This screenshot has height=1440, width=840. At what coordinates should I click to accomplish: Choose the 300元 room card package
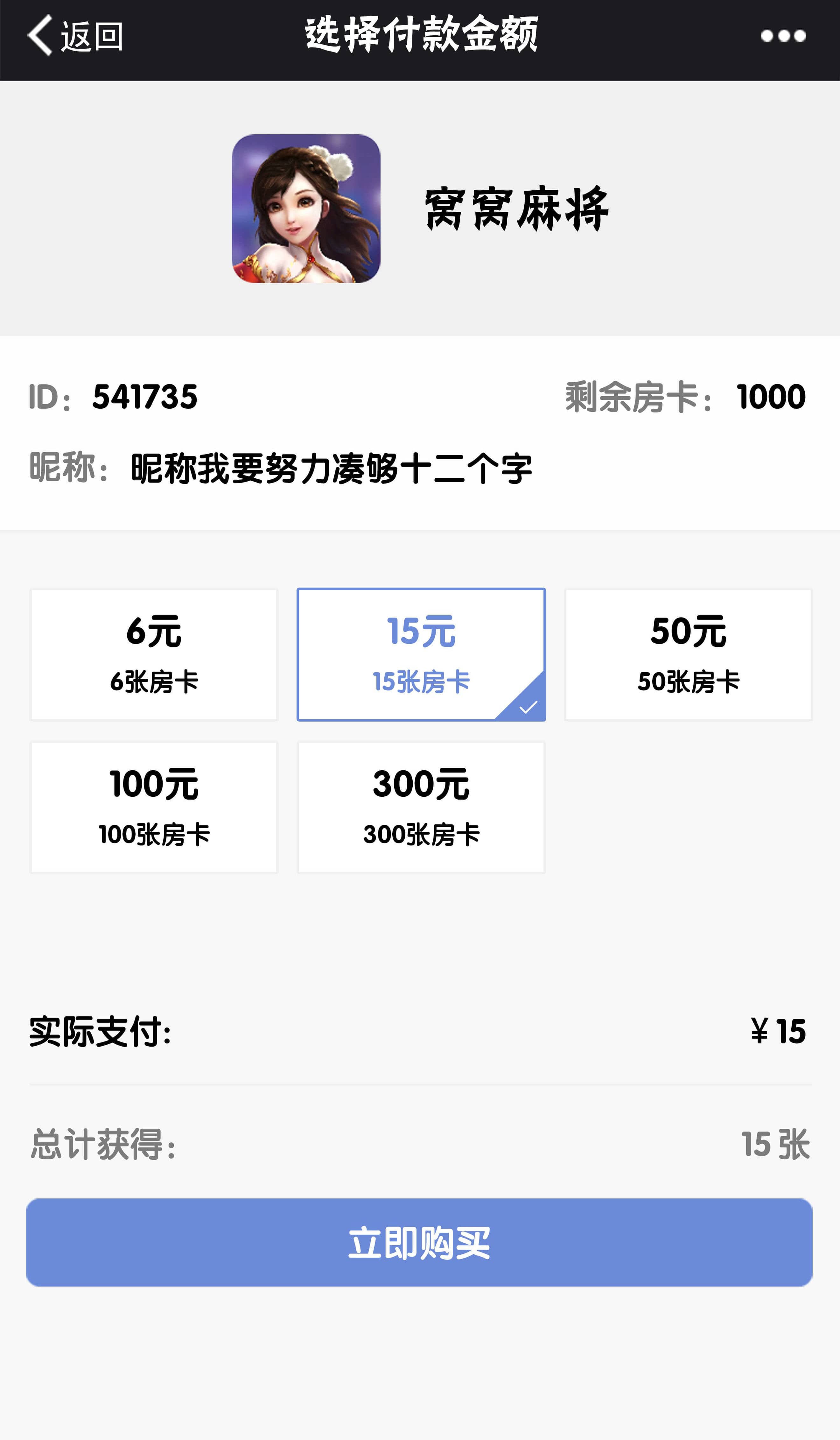[421, 807]
